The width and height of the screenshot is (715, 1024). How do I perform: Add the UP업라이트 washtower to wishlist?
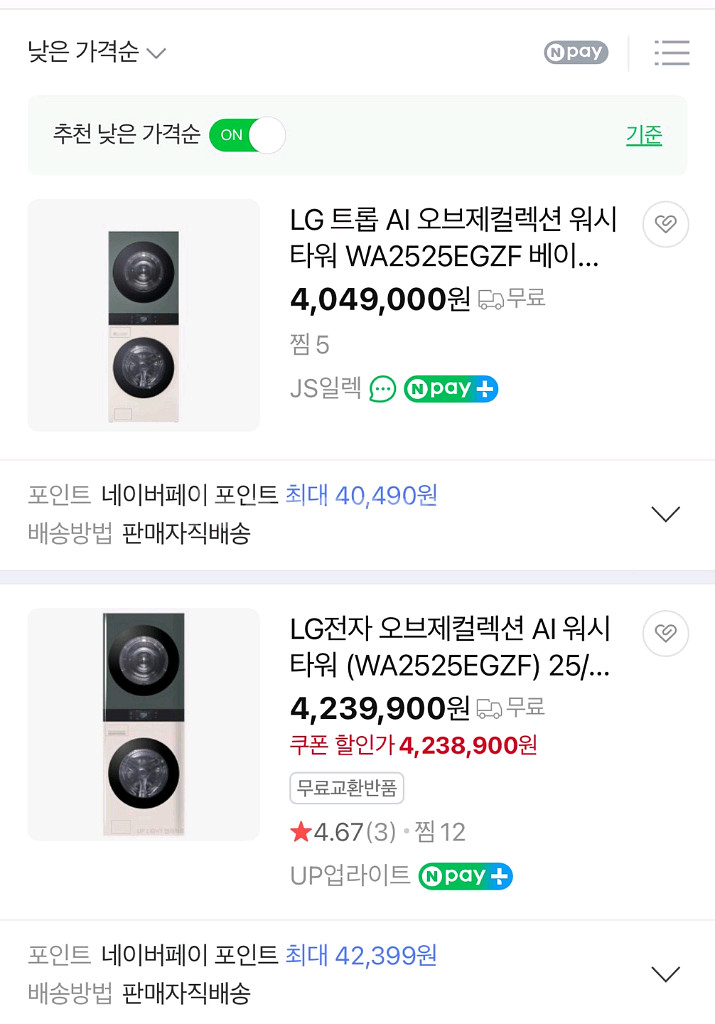pos(666,633)
